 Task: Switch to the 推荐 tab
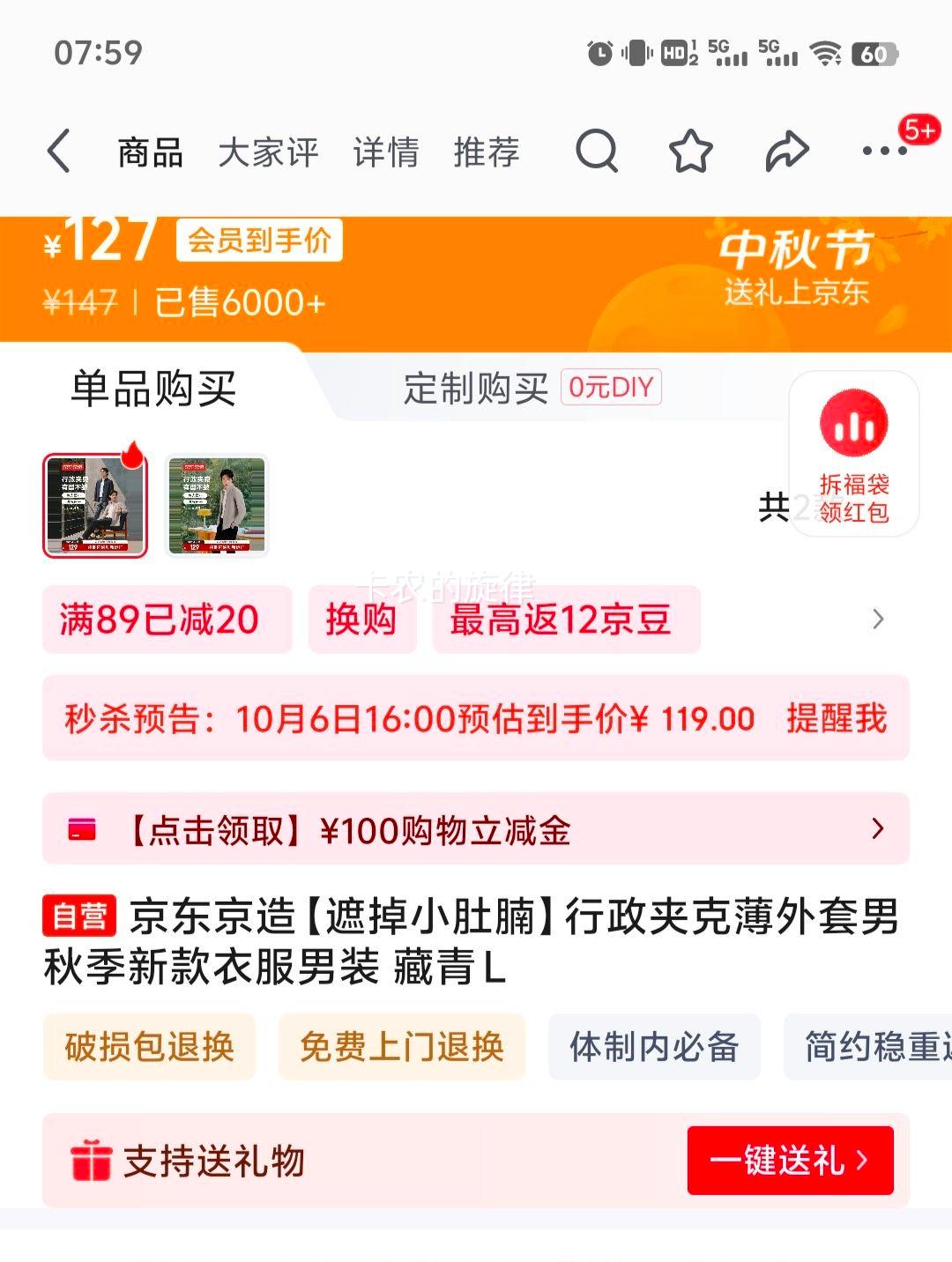point(486,152)
